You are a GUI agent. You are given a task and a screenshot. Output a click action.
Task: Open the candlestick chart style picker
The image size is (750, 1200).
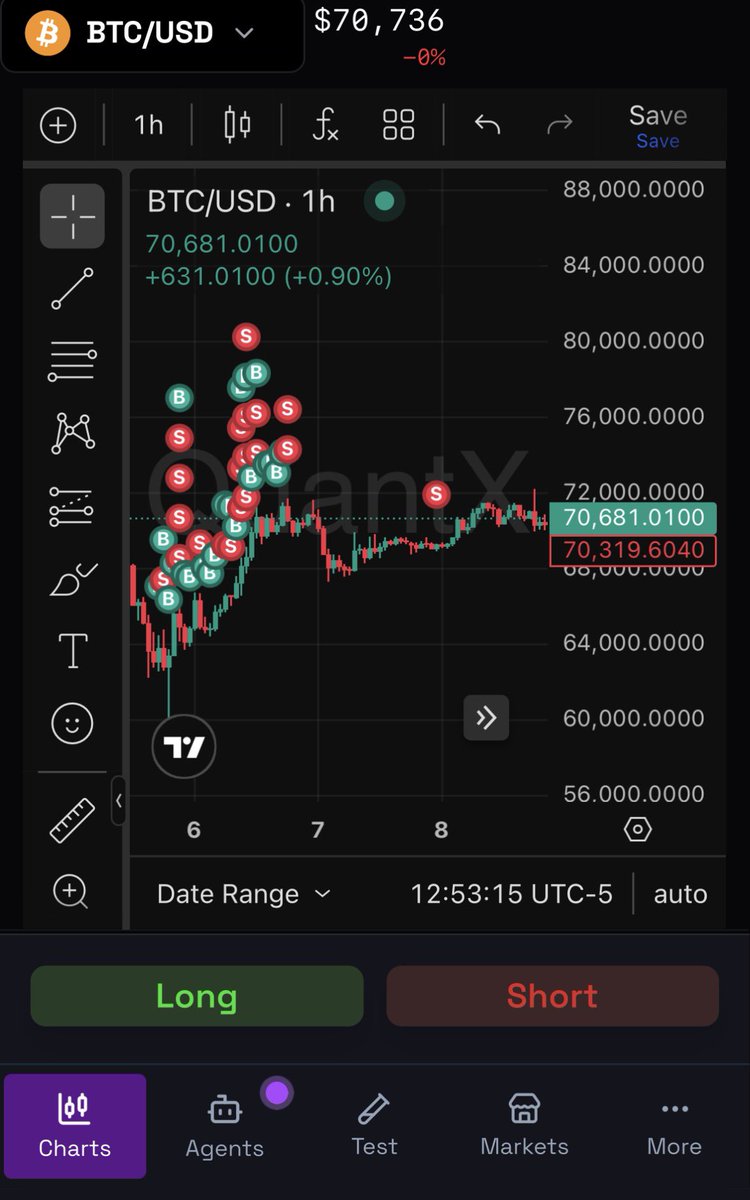point(237,125)
